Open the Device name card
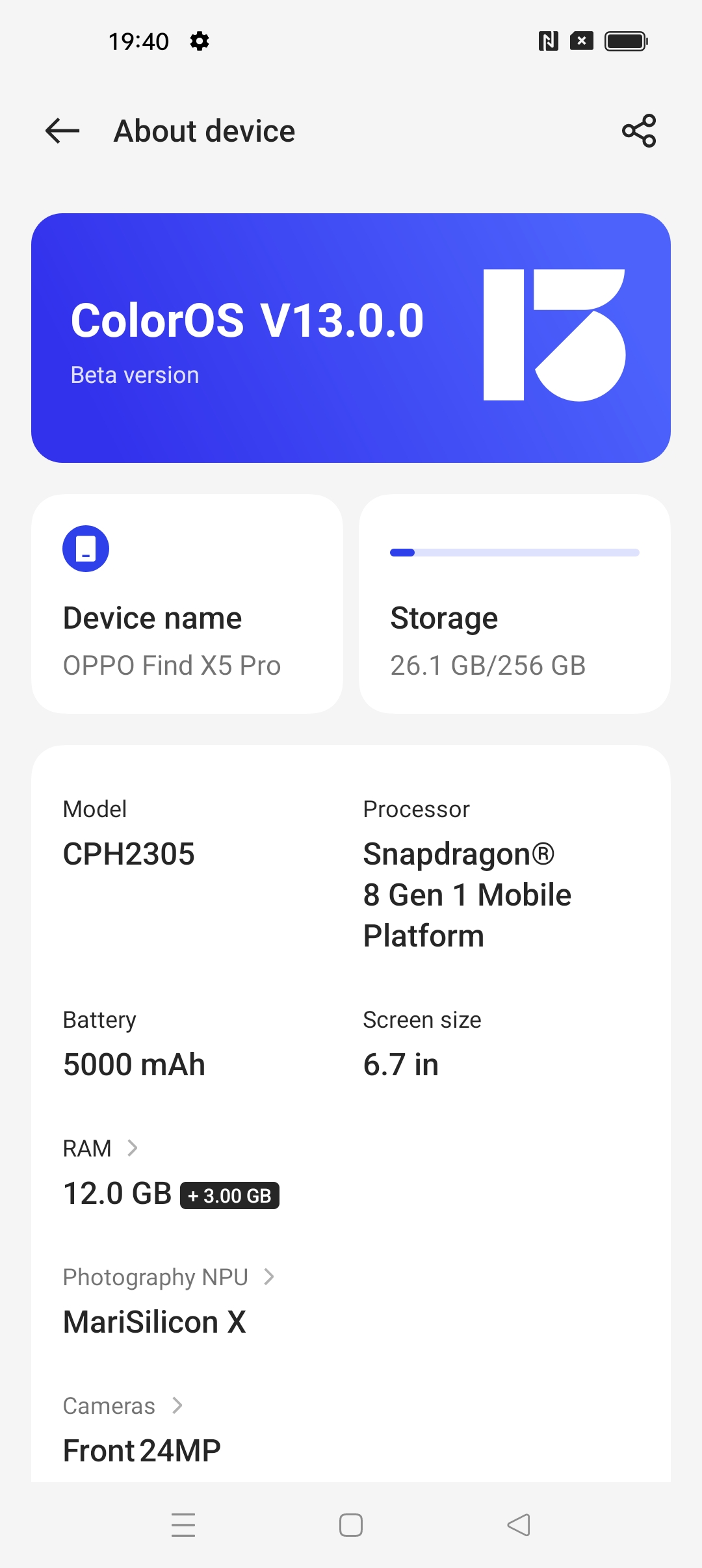Screen dimensions: 702x1568 [x=187, y=604]
